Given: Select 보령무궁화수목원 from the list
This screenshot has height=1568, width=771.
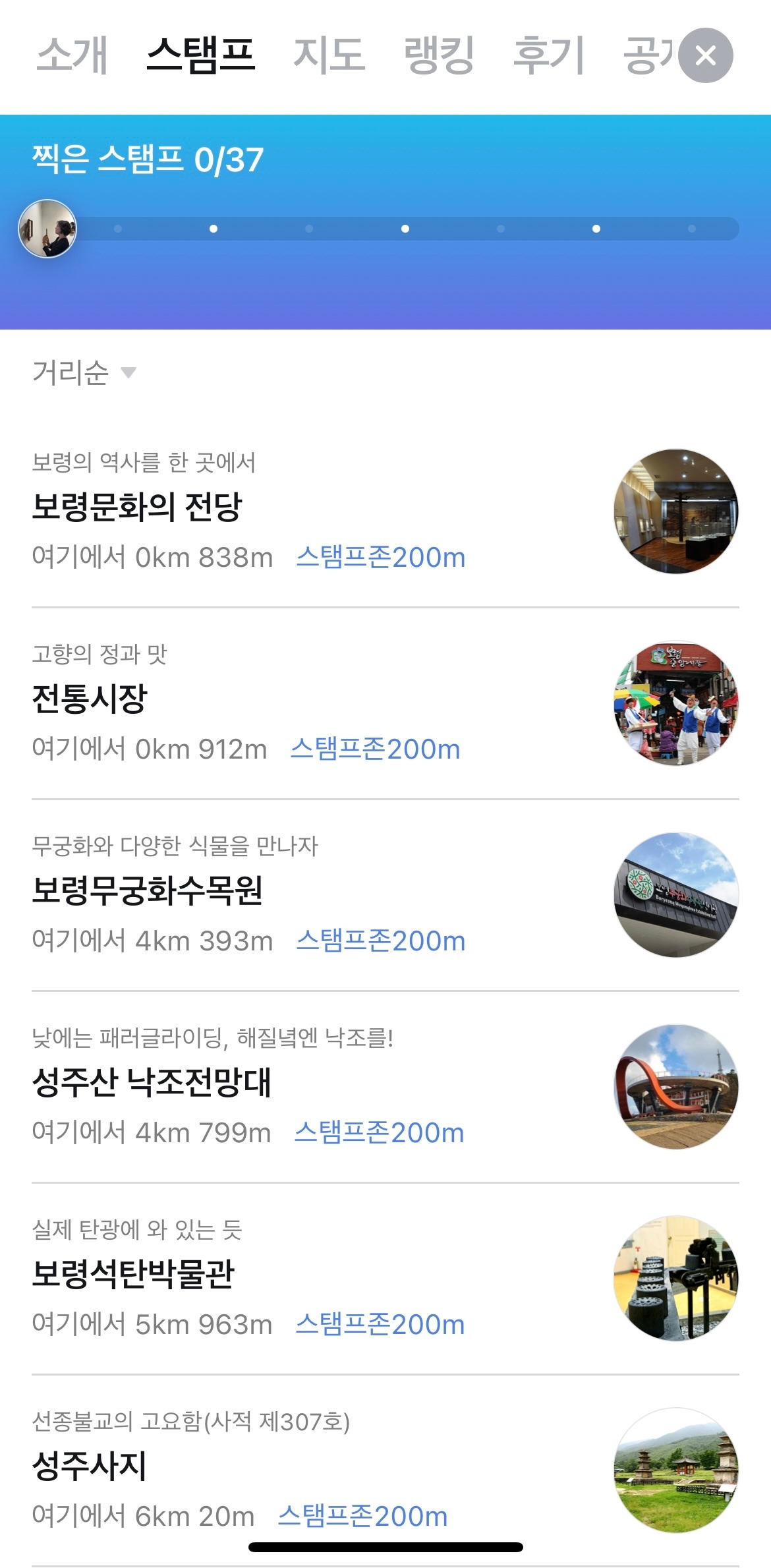Looking at the screenshot, I should (x=148, y=891).
